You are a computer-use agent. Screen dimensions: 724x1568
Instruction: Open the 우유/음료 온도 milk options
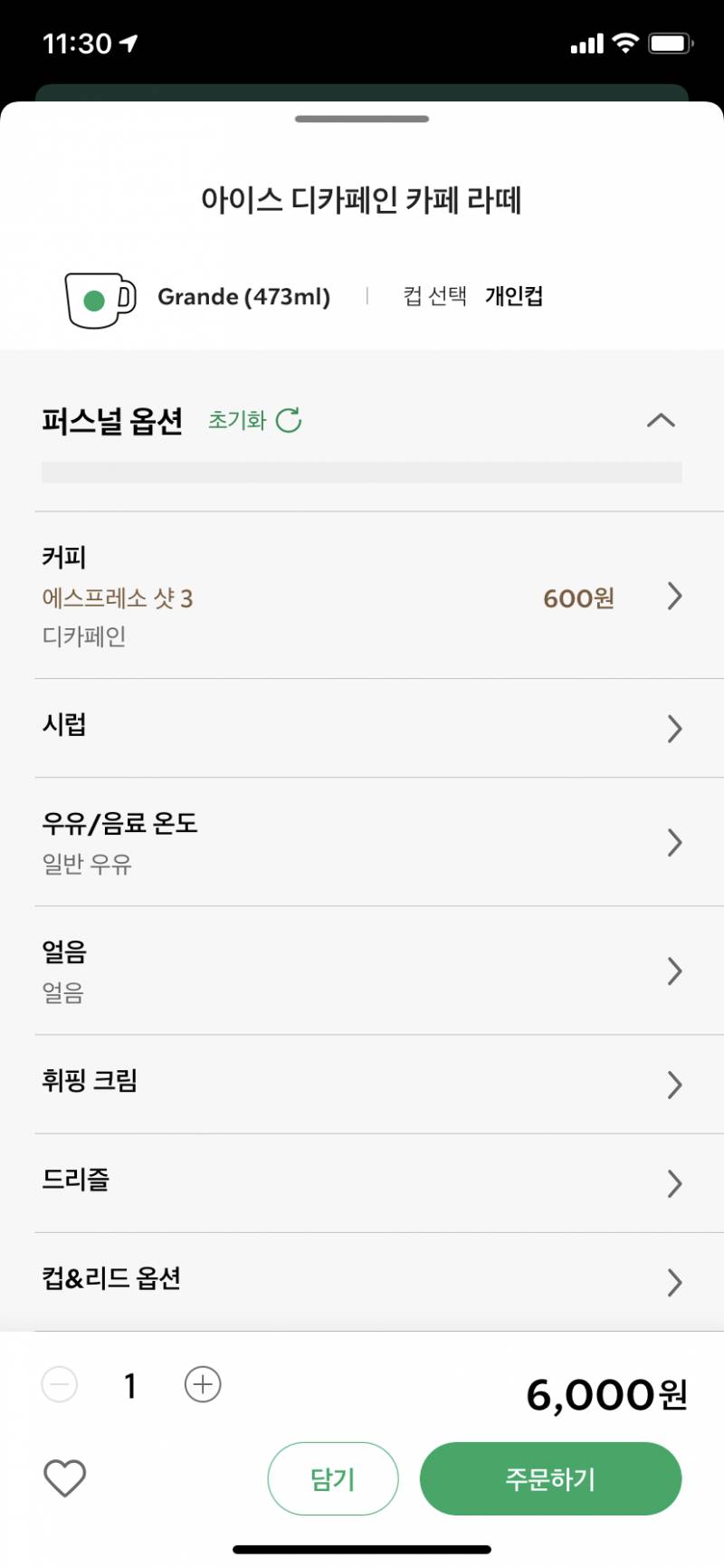click(x=362, y=842)
